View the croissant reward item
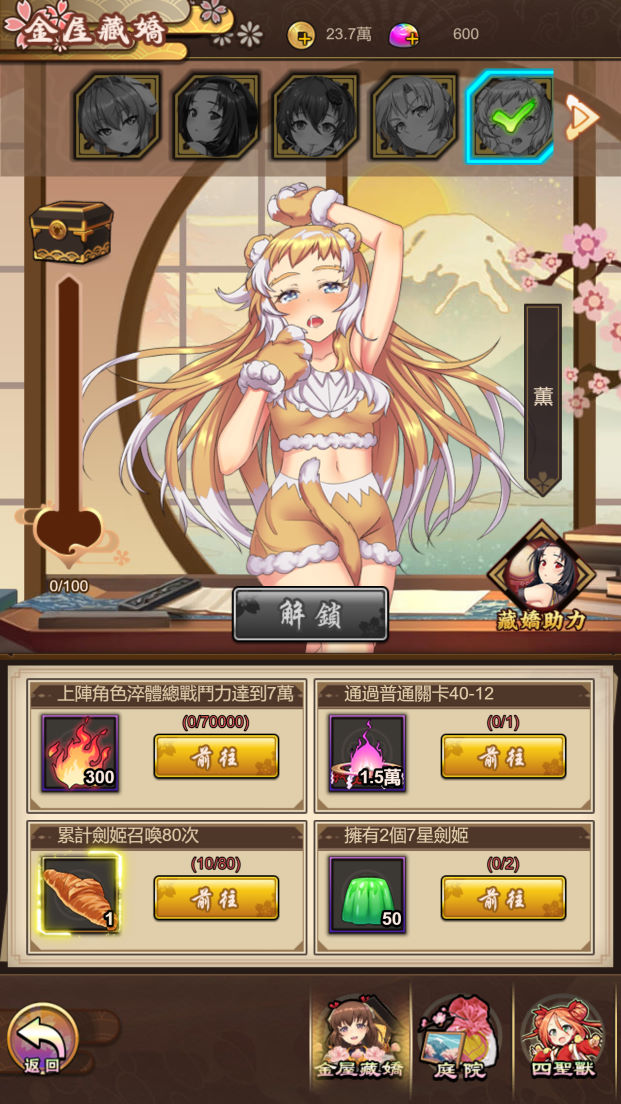The height and width of the screenshot is (1104, 621). coord(80,895)
